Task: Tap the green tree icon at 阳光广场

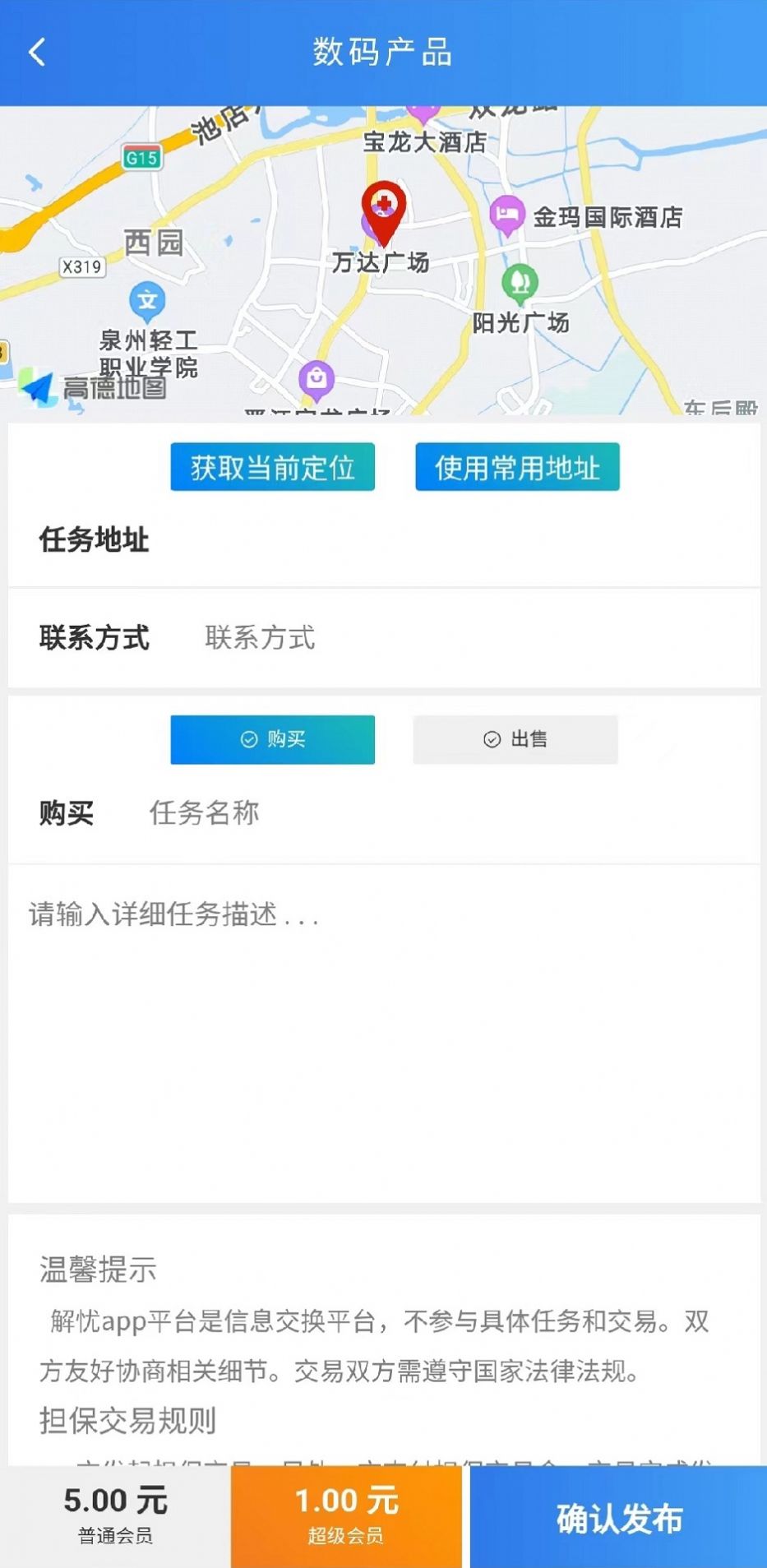Action: click(518, 283)
